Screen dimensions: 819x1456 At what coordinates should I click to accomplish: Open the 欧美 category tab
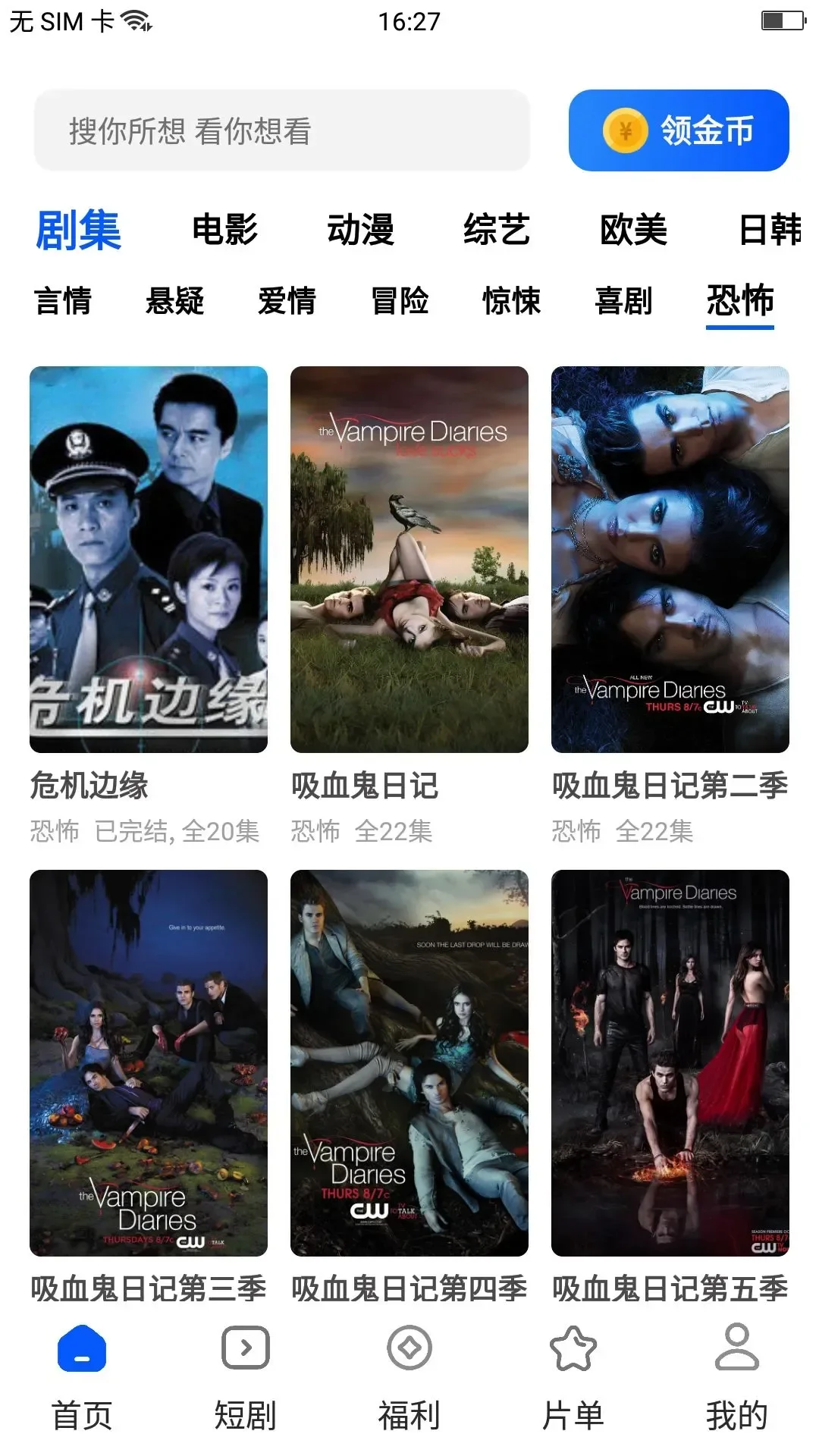click(x=633, y=229)
